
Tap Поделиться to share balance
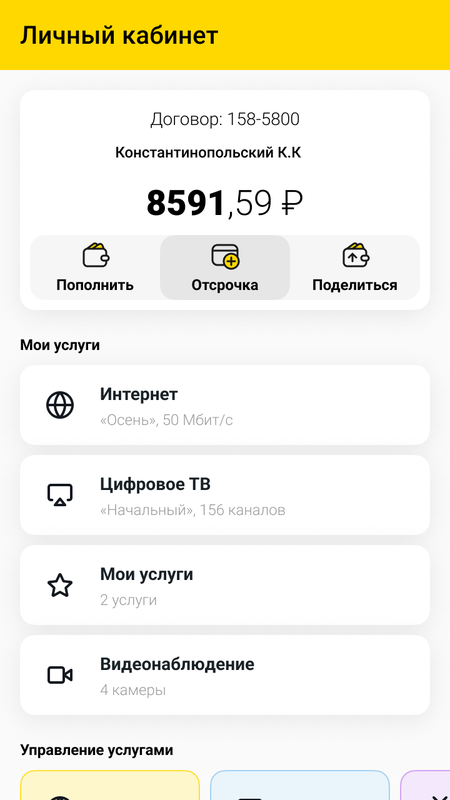(355, 267)
